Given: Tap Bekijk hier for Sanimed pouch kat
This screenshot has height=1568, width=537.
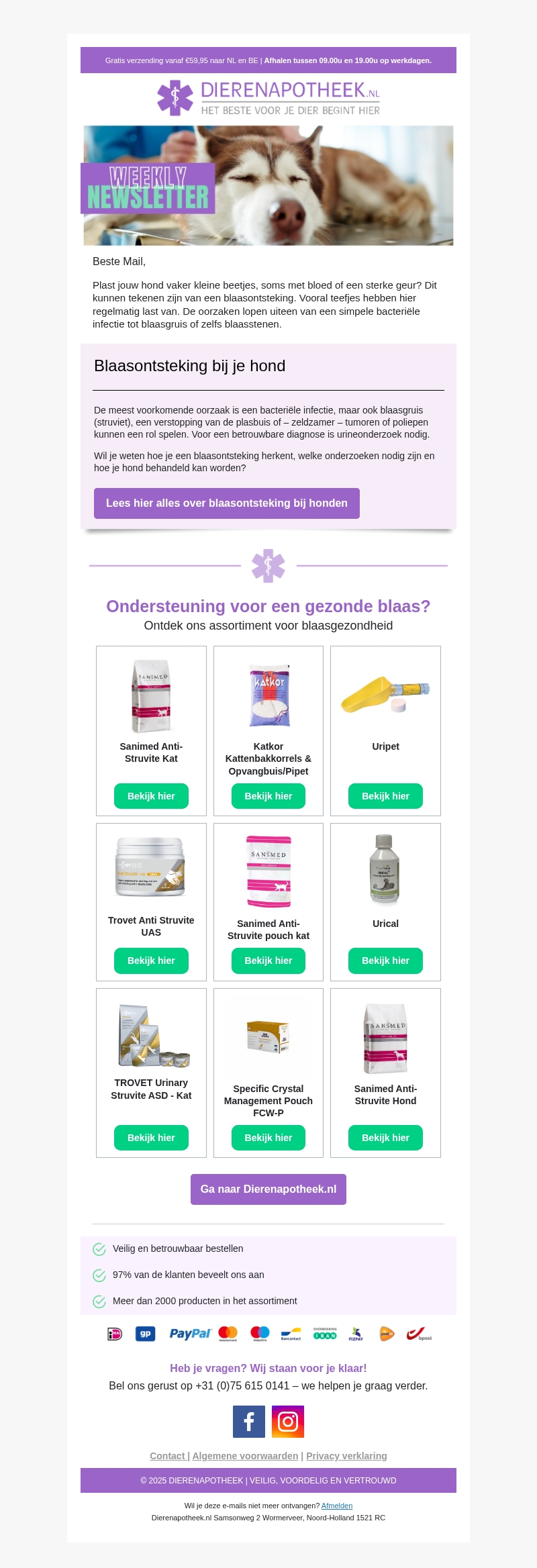Looking at the screenshot, I should point(268,960).
